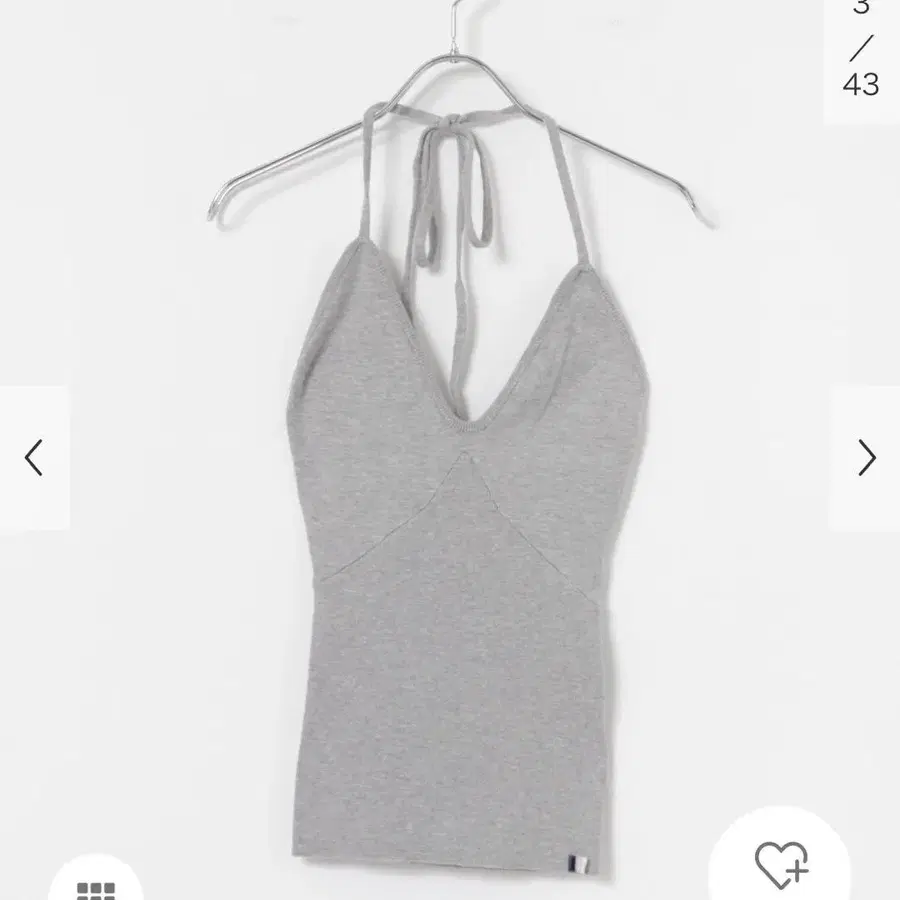
Task: Show the previous product image
Action: click(x=34, y=458)
